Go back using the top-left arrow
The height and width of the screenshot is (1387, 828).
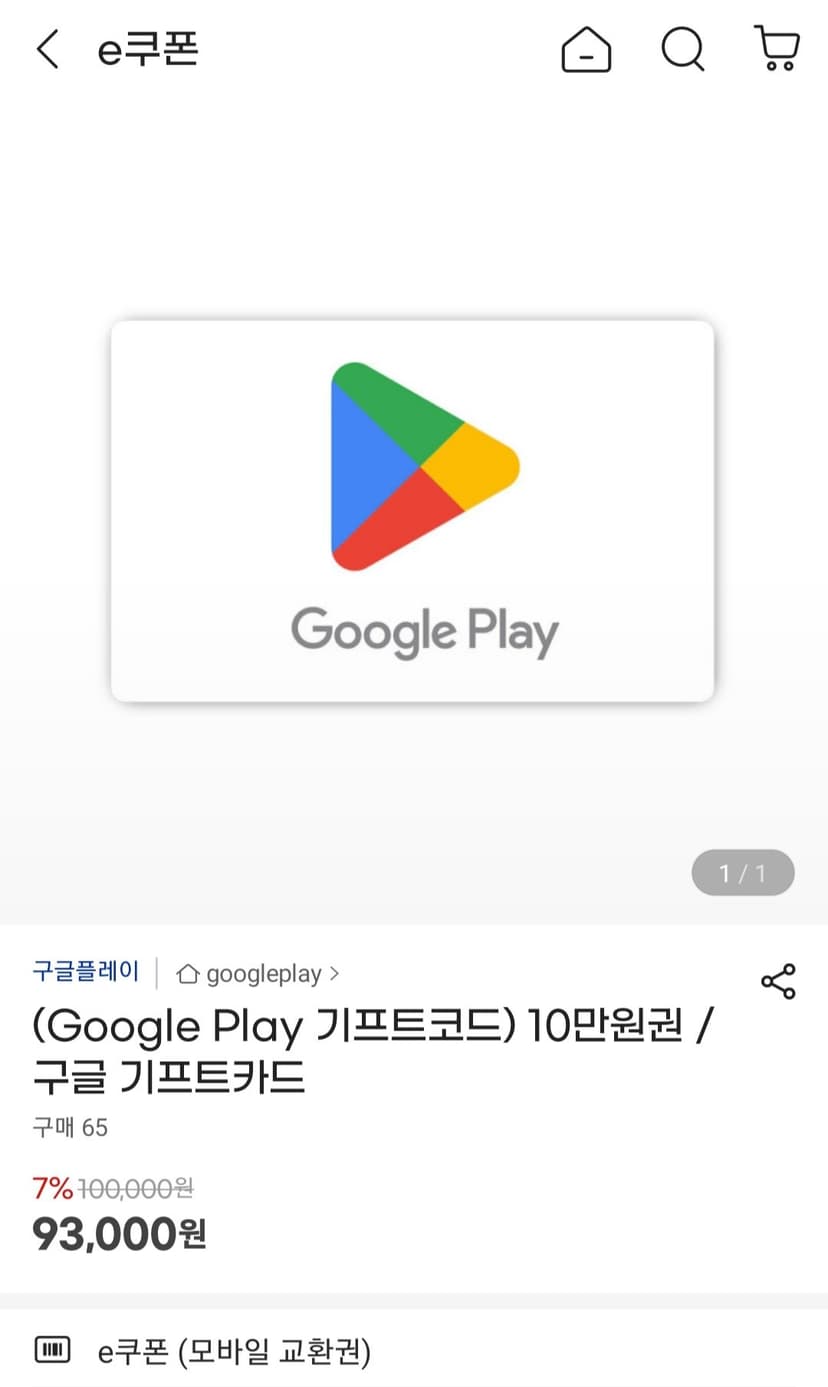tap(47, 49)
